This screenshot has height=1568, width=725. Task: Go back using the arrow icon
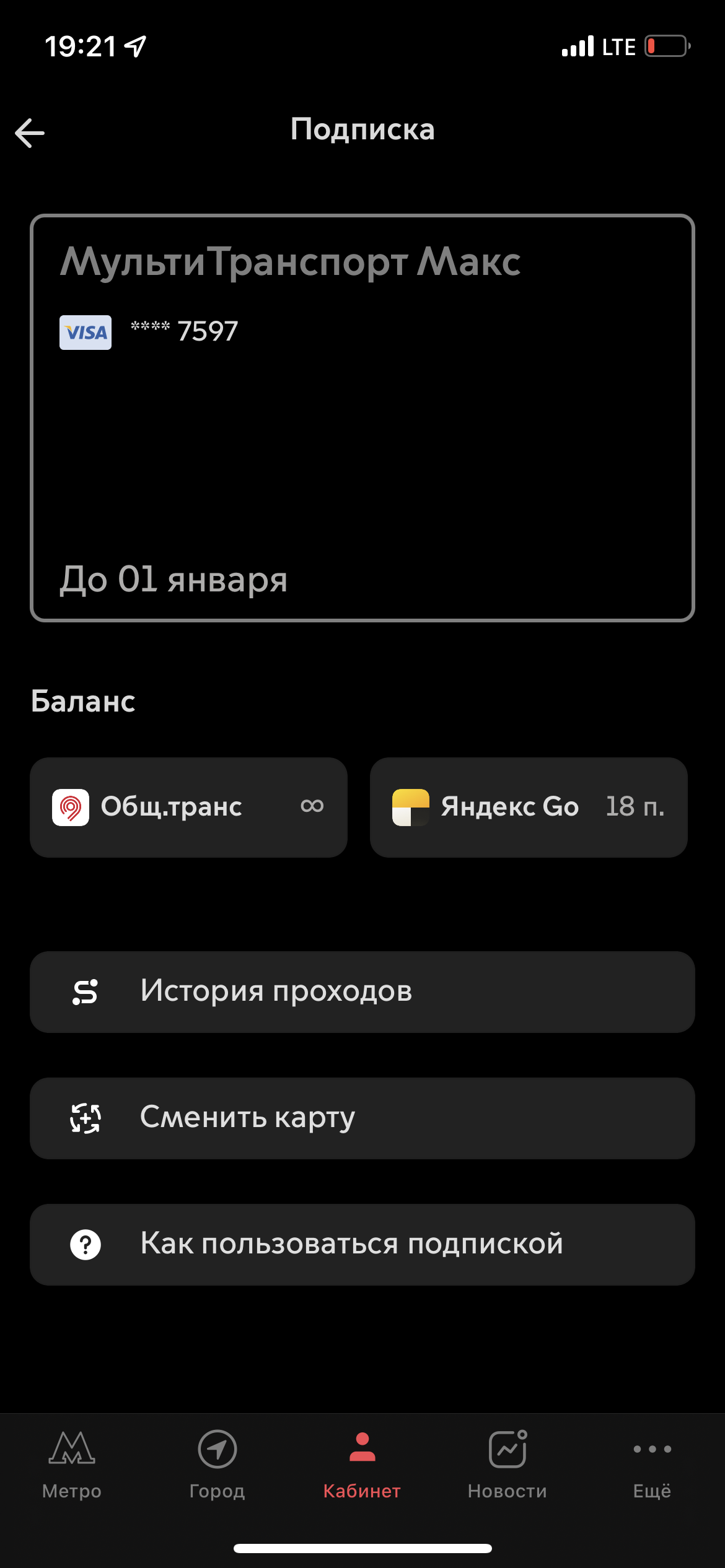(30, 133)
